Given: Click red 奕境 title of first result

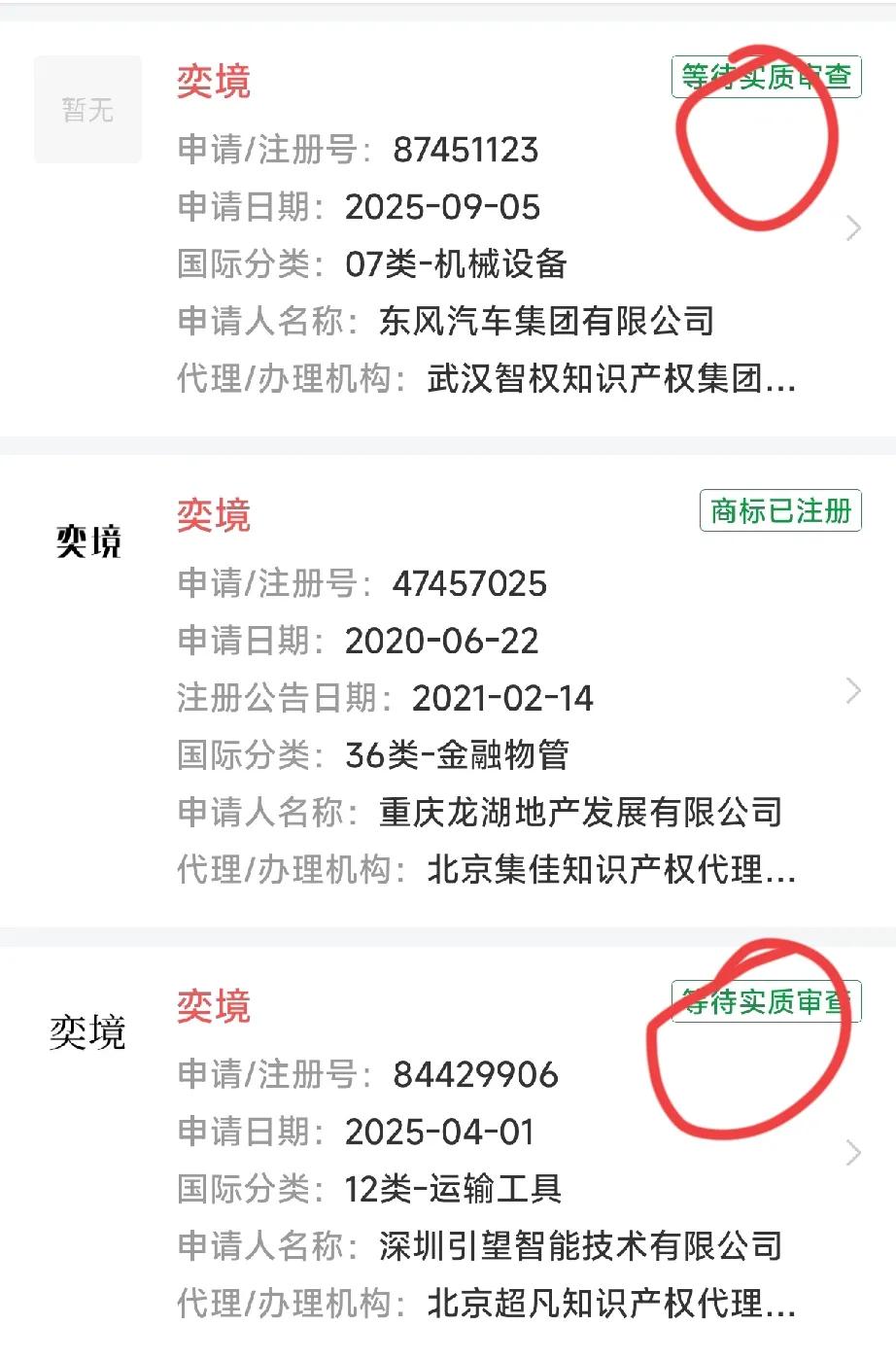Looking at the screenshot, I should pyautogui.click(x=214, y=80).
